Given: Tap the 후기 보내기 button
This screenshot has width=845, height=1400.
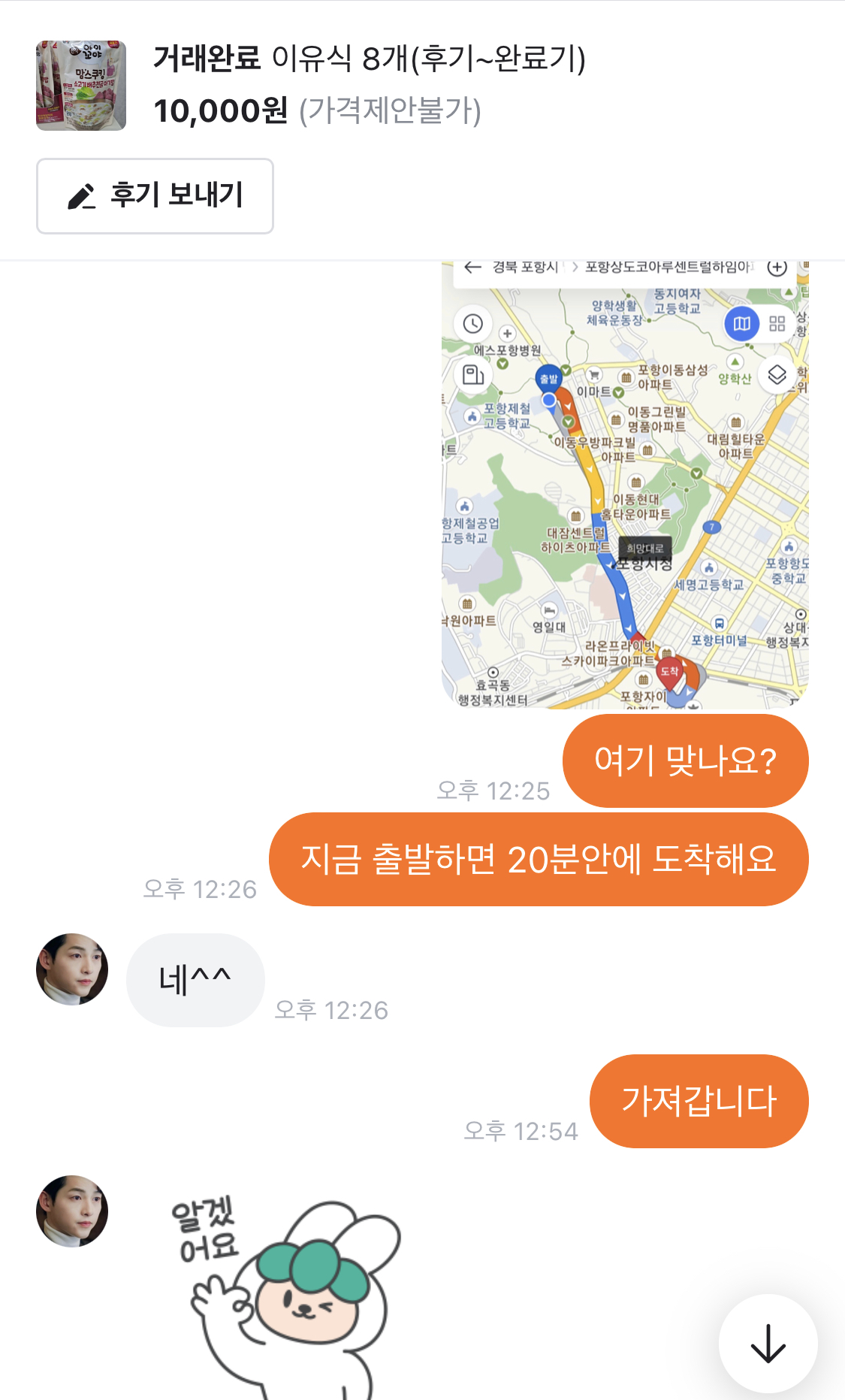Looking at the screenshot, I should coord(155,196).
